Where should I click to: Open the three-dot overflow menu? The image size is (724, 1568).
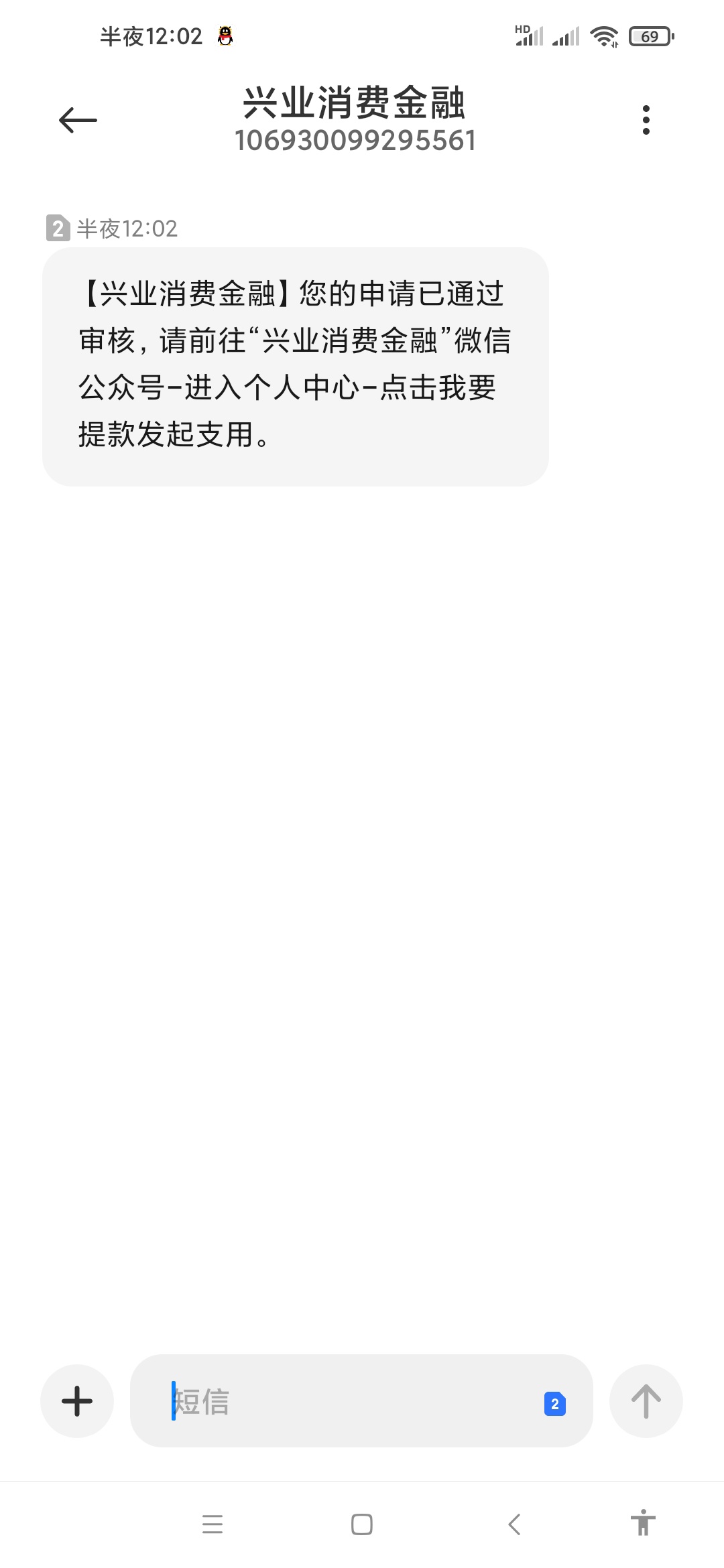[646, 120]
